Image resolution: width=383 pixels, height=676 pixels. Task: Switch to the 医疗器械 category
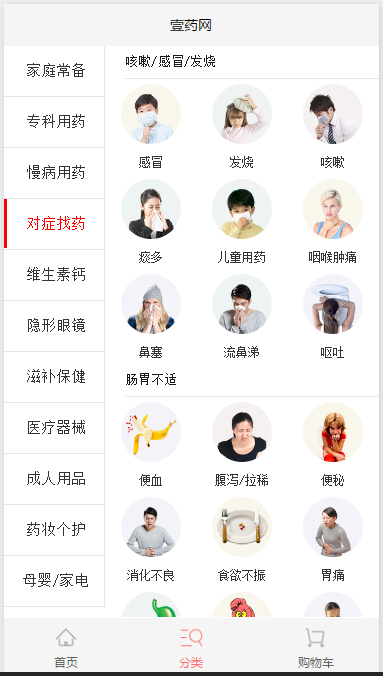54,428
